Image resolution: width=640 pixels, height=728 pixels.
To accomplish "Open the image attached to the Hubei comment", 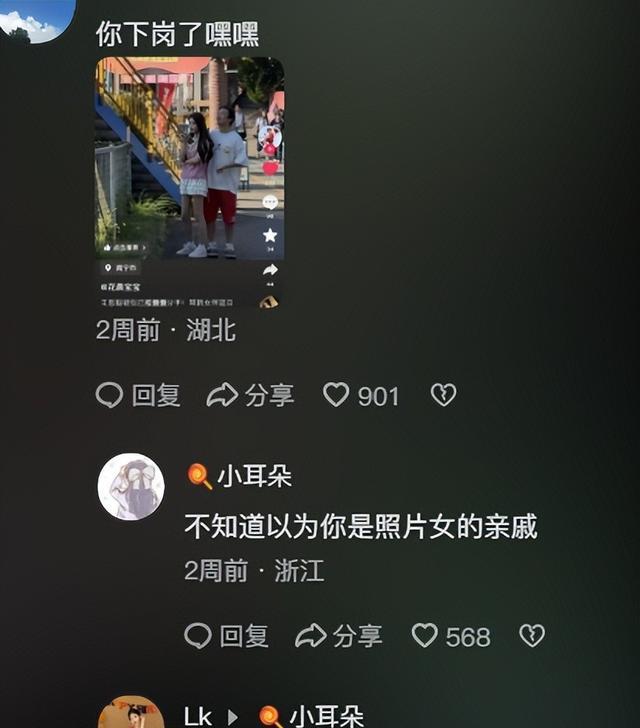I will (189, 182).
